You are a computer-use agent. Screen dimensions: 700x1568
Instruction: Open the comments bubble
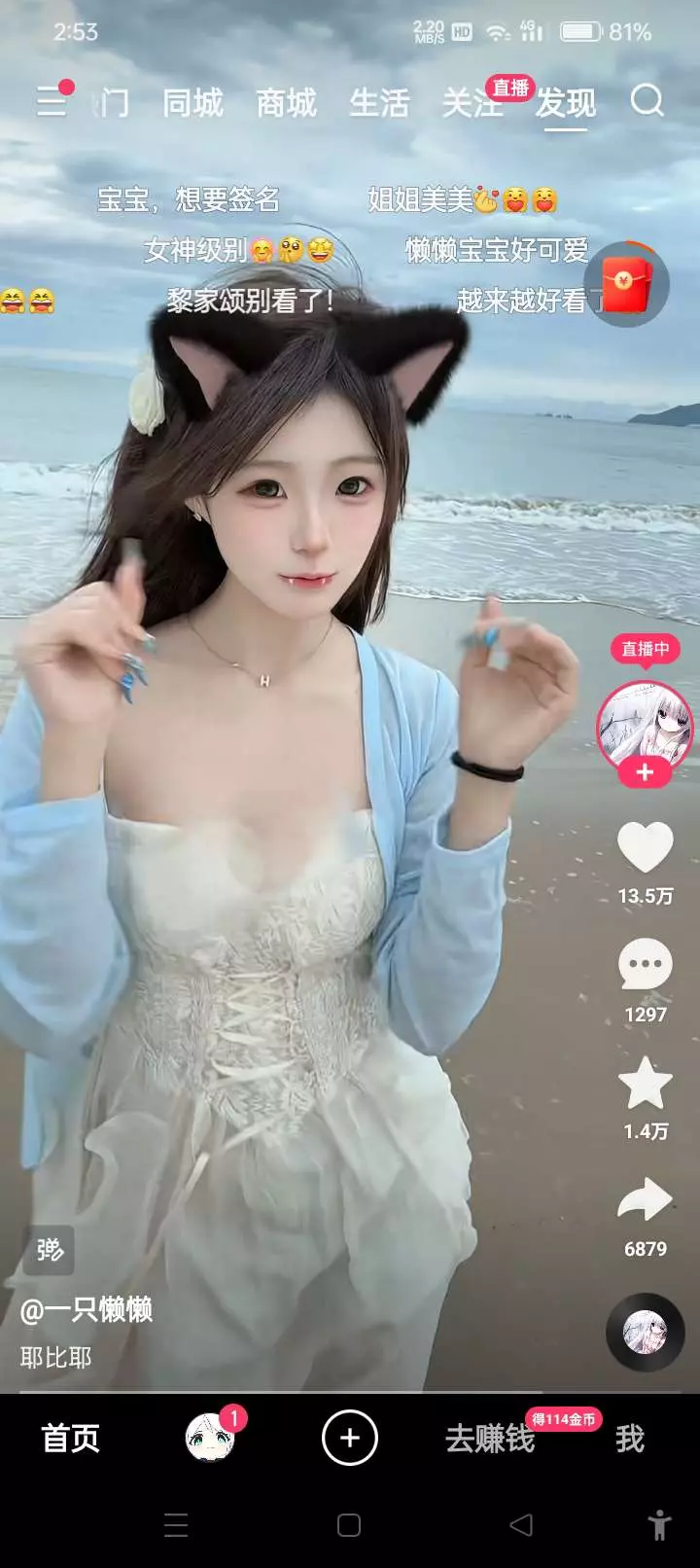646,965
